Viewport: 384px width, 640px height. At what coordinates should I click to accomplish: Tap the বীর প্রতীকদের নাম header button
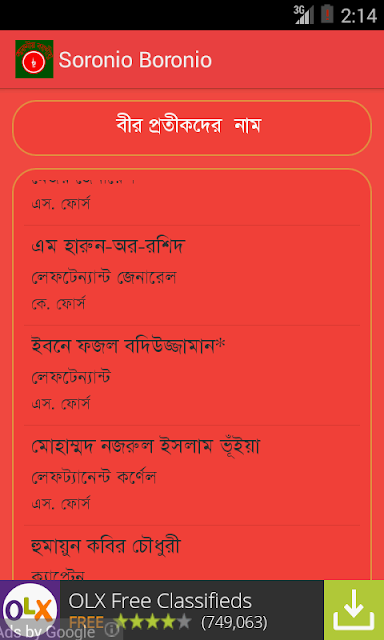[192, 128]
